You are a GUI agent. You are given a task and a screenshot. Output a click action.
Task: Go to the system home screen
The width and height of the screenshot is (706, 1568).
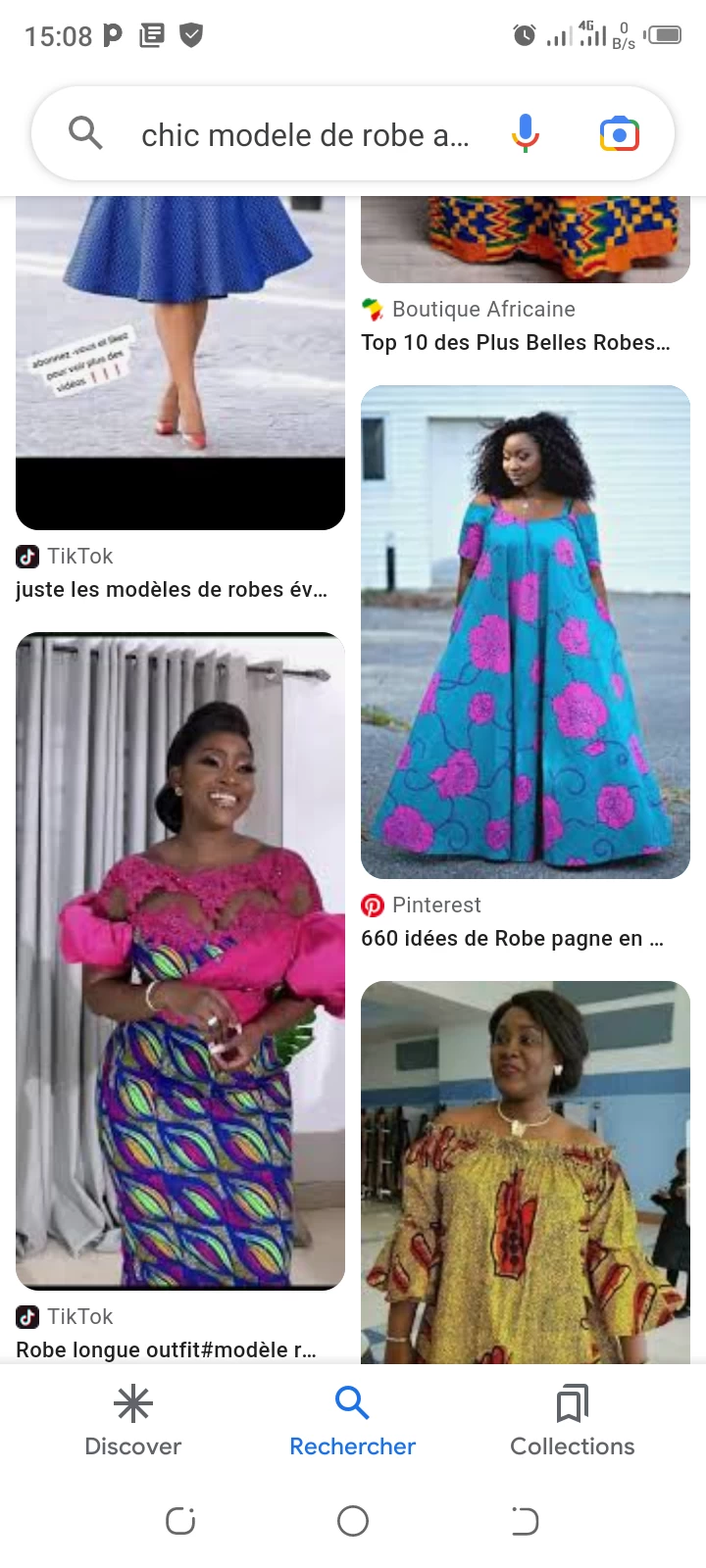coord(353,1521)
